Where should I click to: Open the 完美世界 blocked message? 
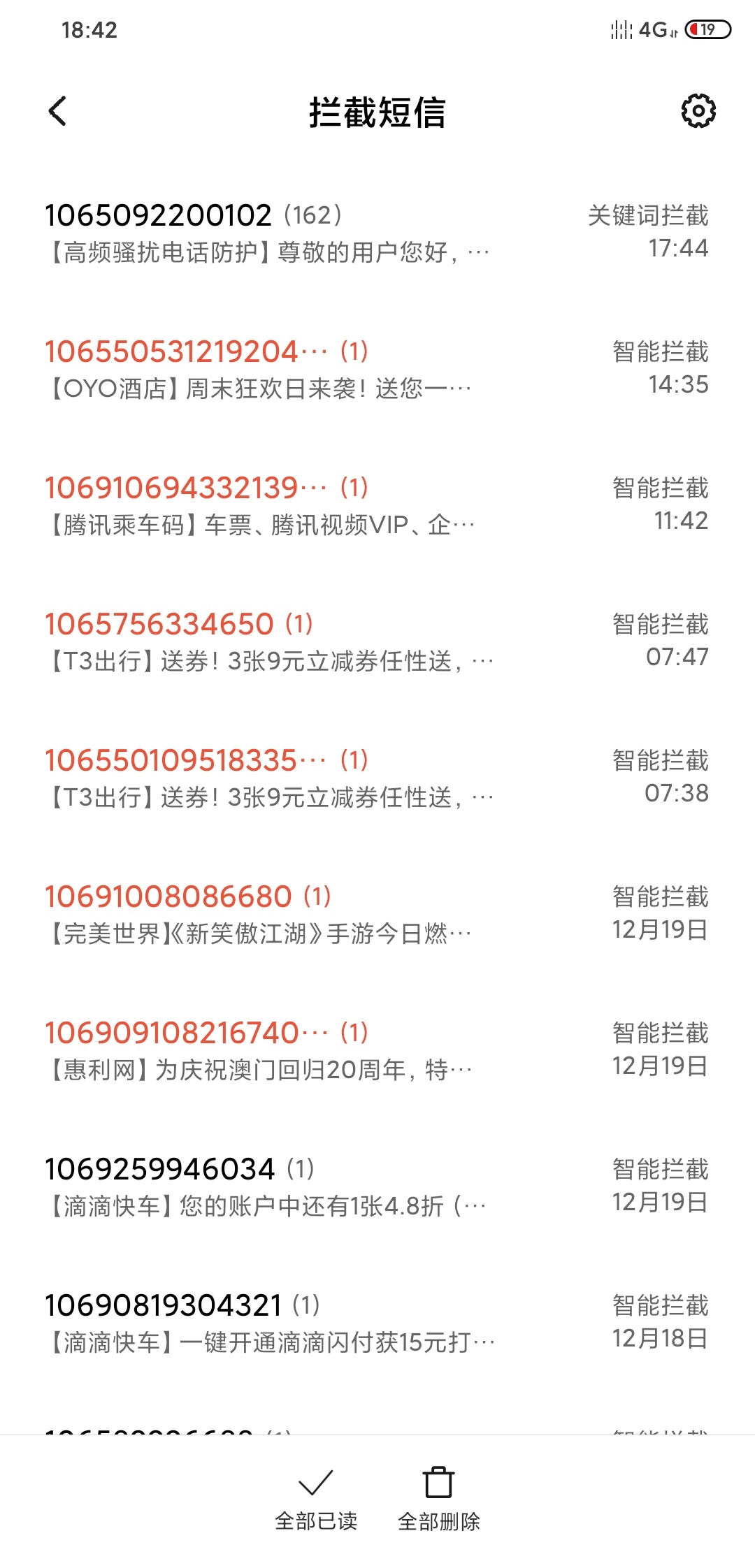[x=377, y=914]
